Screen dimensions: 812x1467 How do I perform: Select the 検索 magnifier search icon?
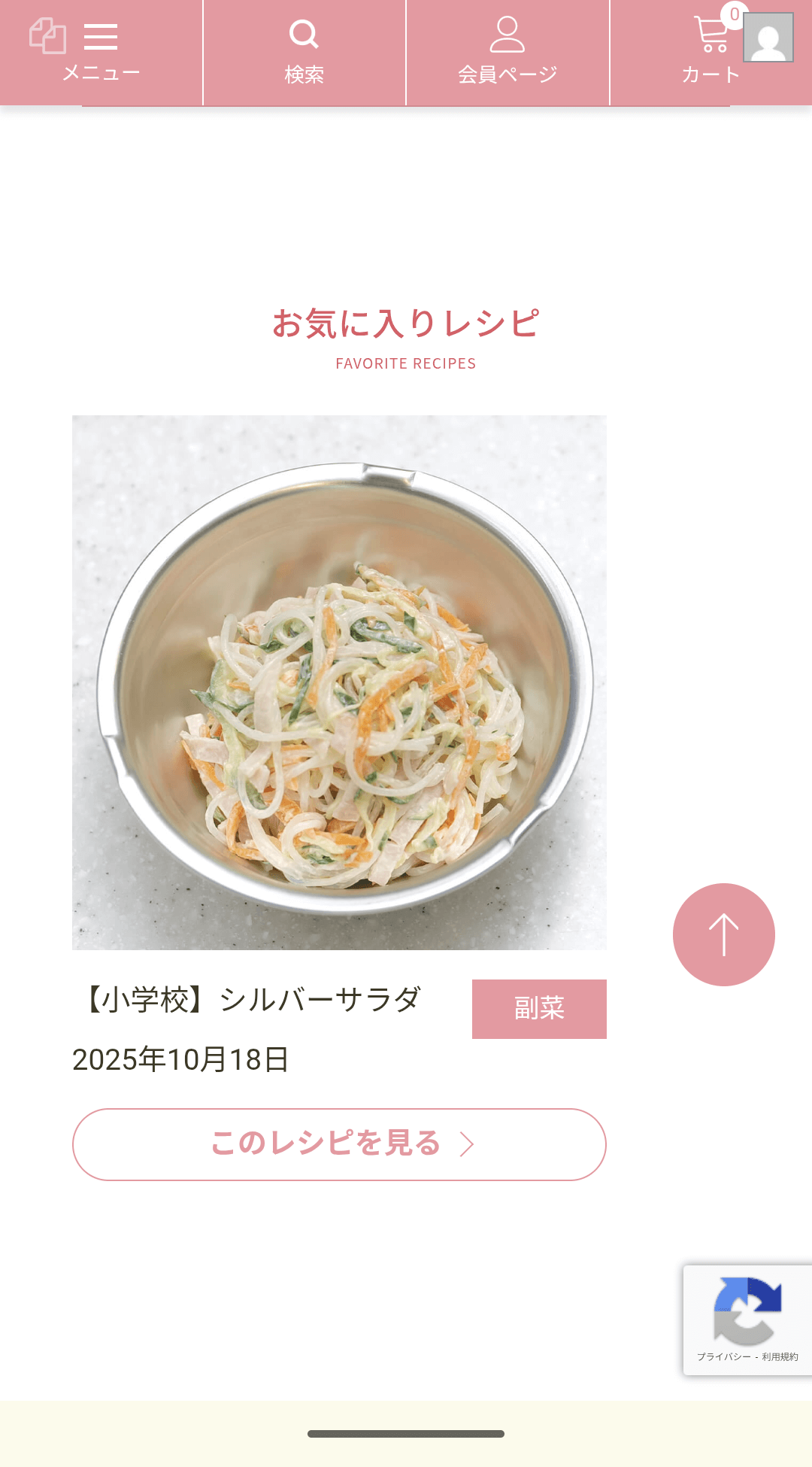[x=303, y=34]
